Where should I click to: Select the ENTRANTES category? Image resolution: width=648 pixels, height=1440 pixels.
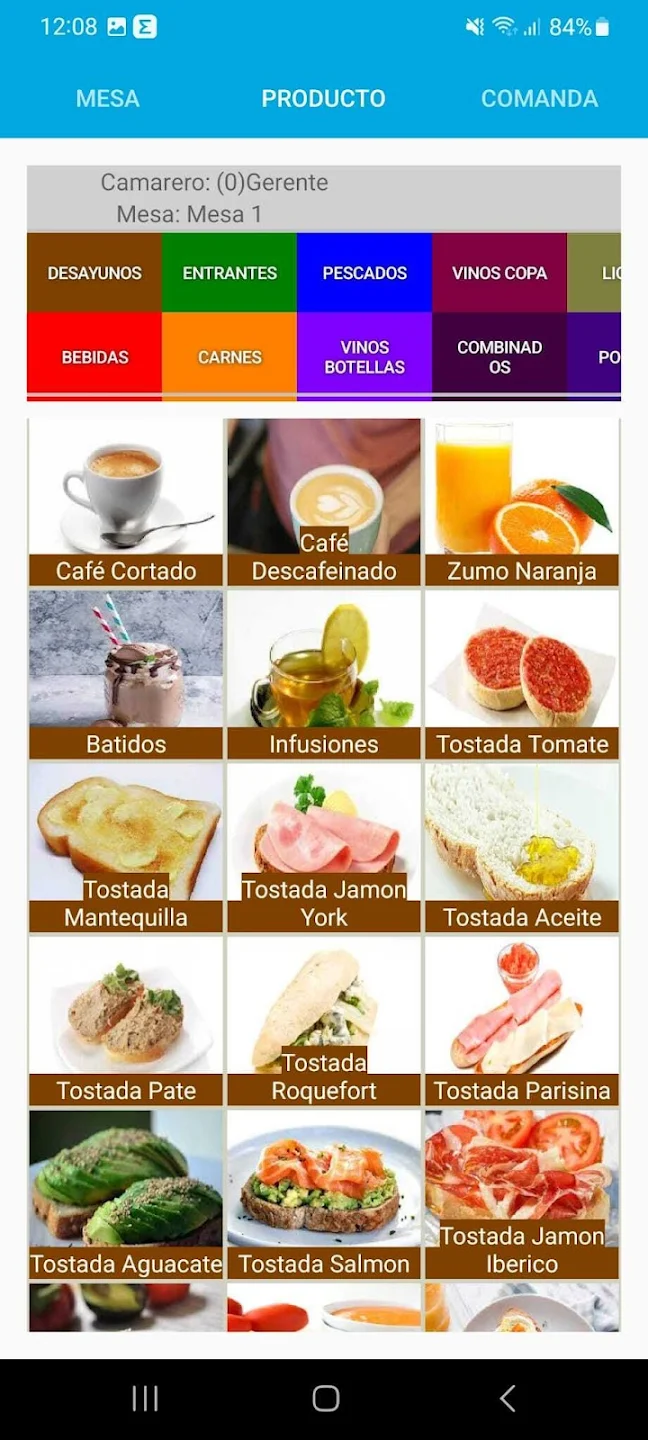230,273
